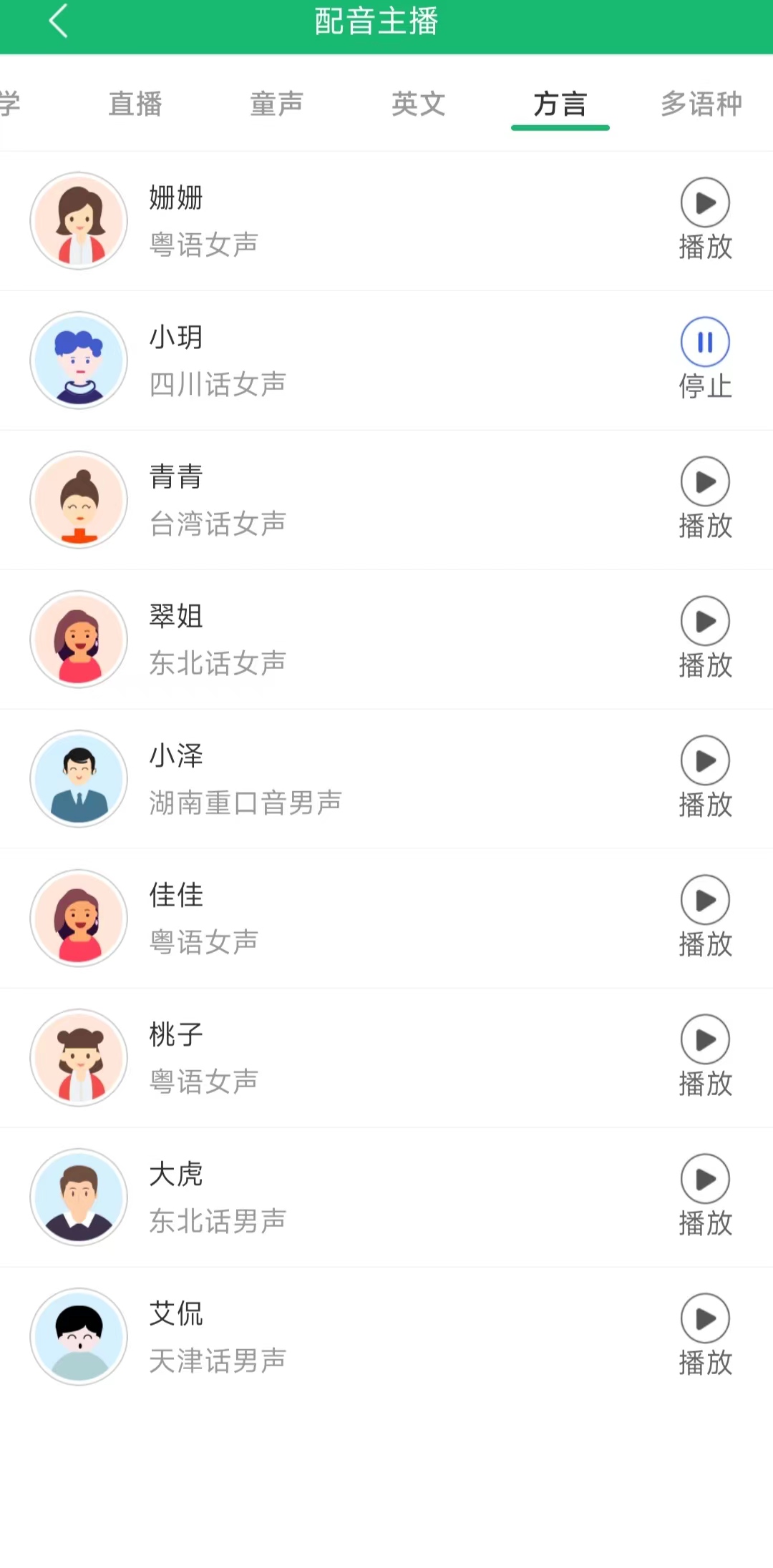This screenshot has width=773, height=1568.
Task: Open the 多语种 tab
Action: [701, 104]
